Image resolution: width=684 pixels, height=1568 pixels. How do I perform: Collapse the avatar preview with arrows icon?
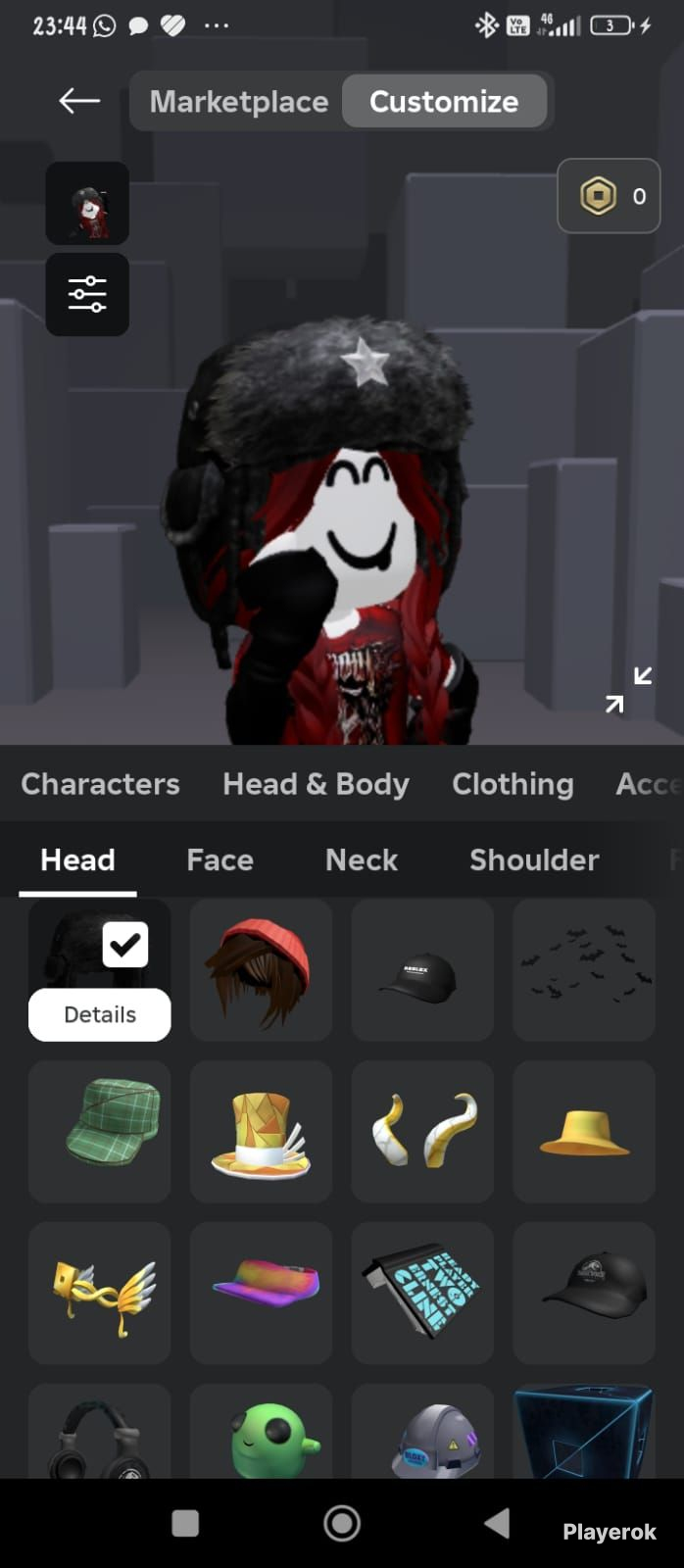point(628,690)
